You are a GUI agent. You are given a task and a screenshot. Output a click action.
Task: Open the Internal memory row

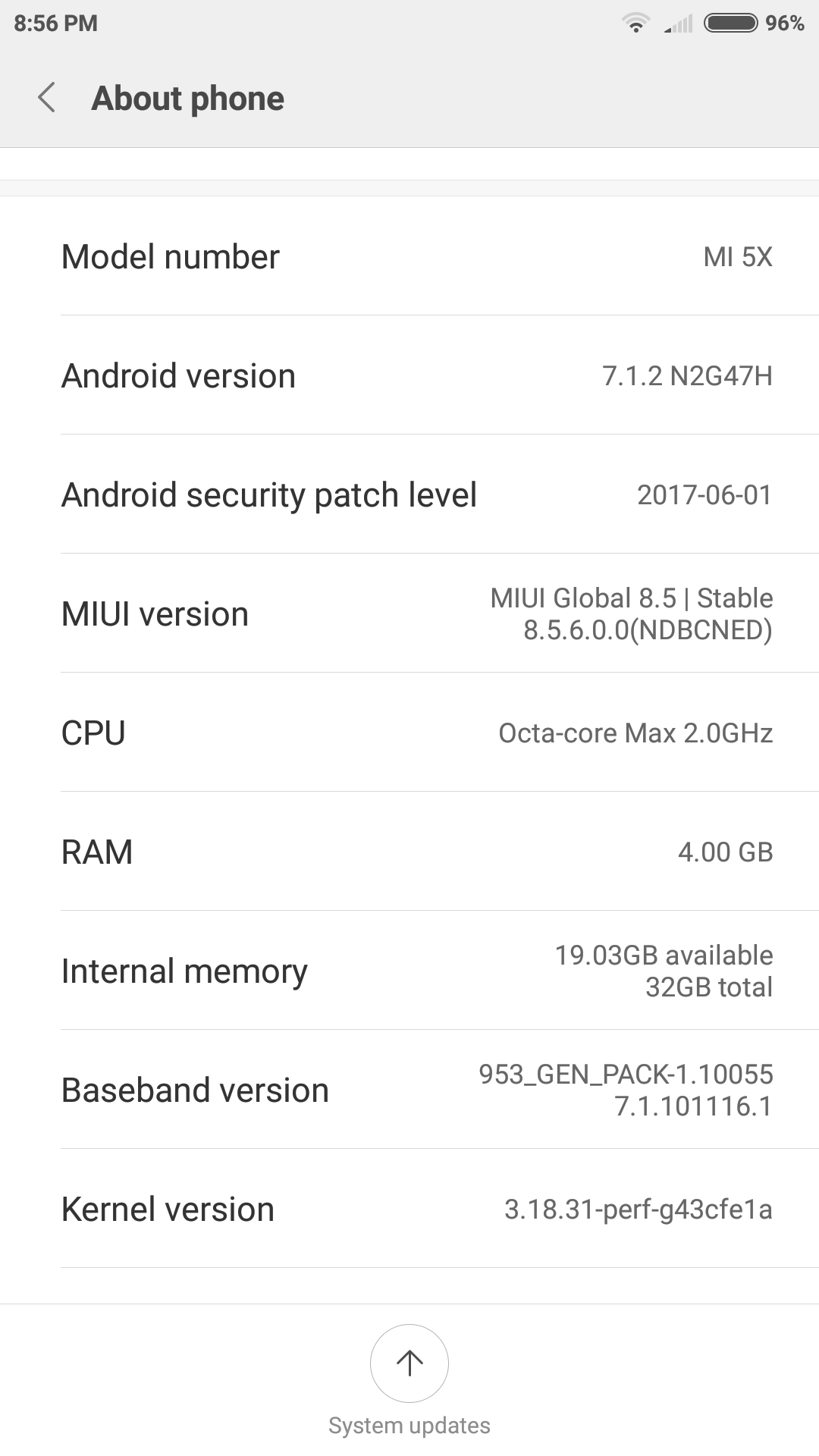409,971
